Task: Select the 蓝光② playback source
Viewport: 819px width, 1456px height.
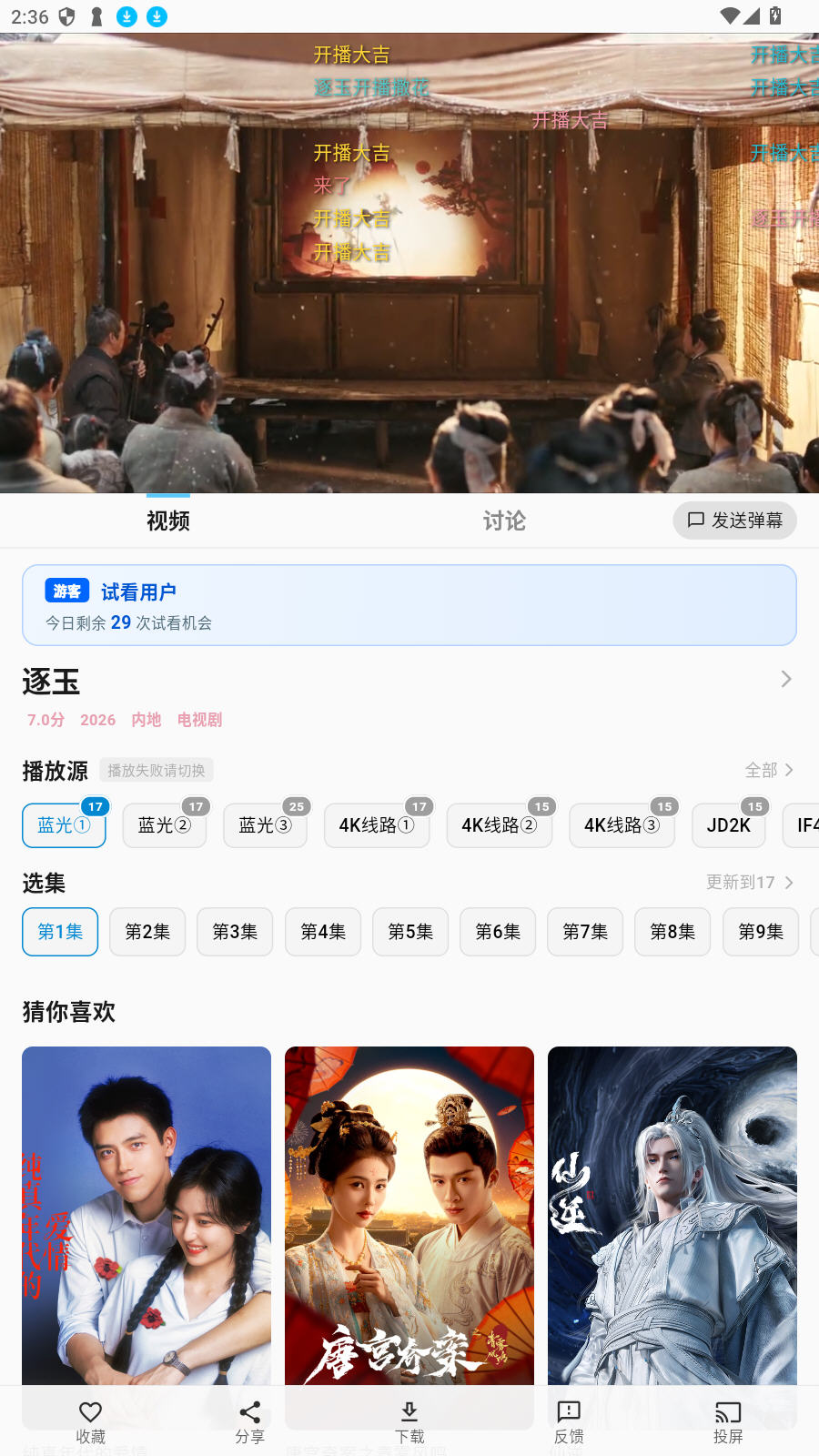Action: coord(164,825)
